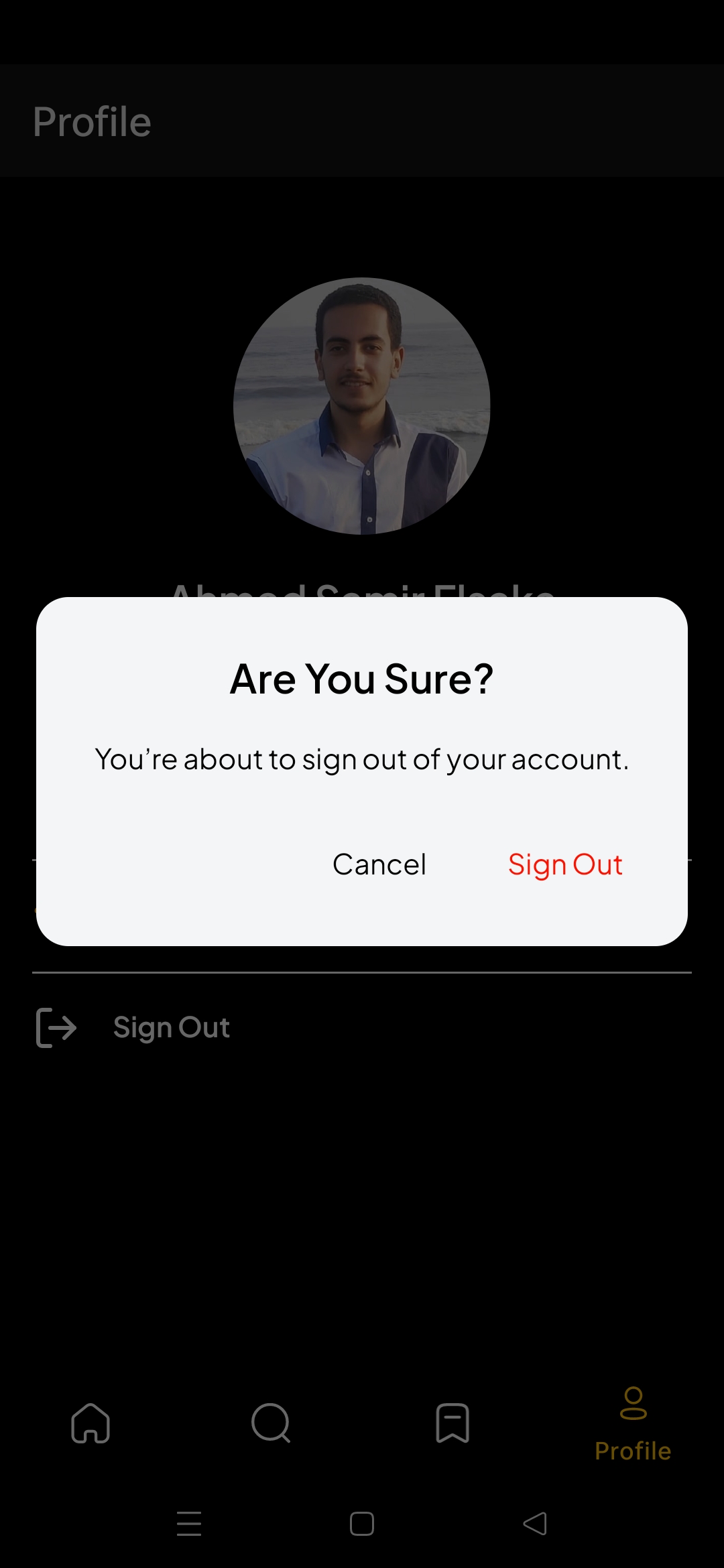Open the Search tab
Viewport: 724px width, 1568px height.
(271, 1423)
